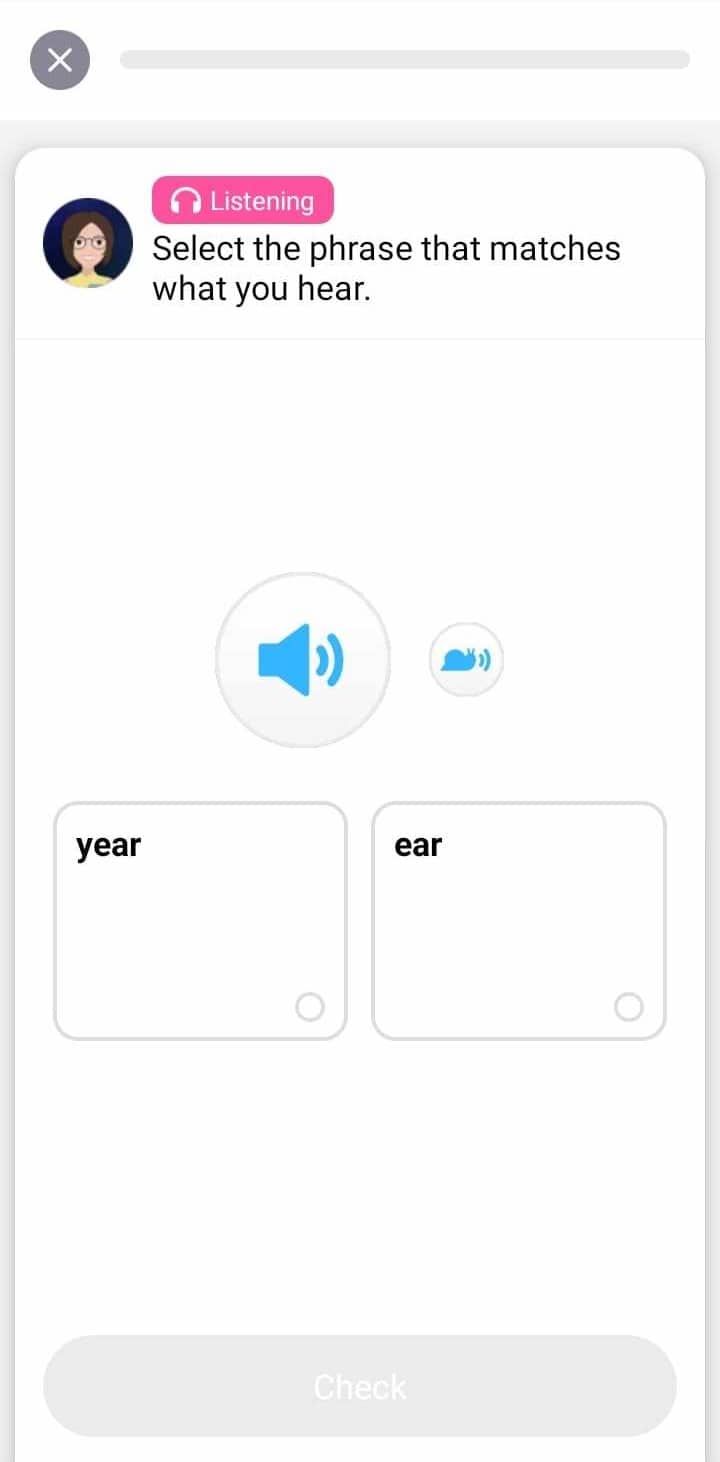Play the audio at slow speed

(x=466, y=659)
